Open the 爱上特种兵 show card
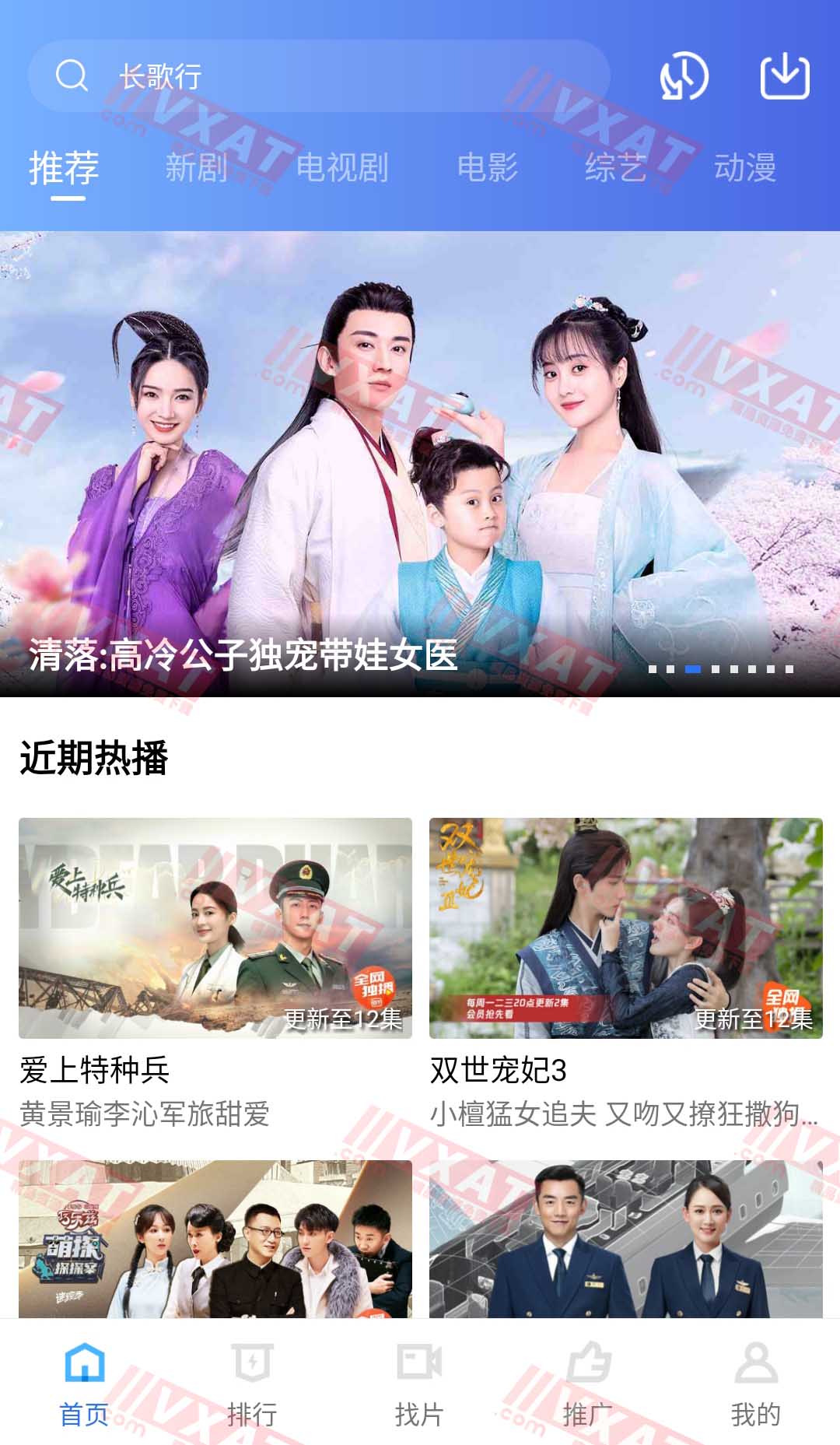 point(215,928)
